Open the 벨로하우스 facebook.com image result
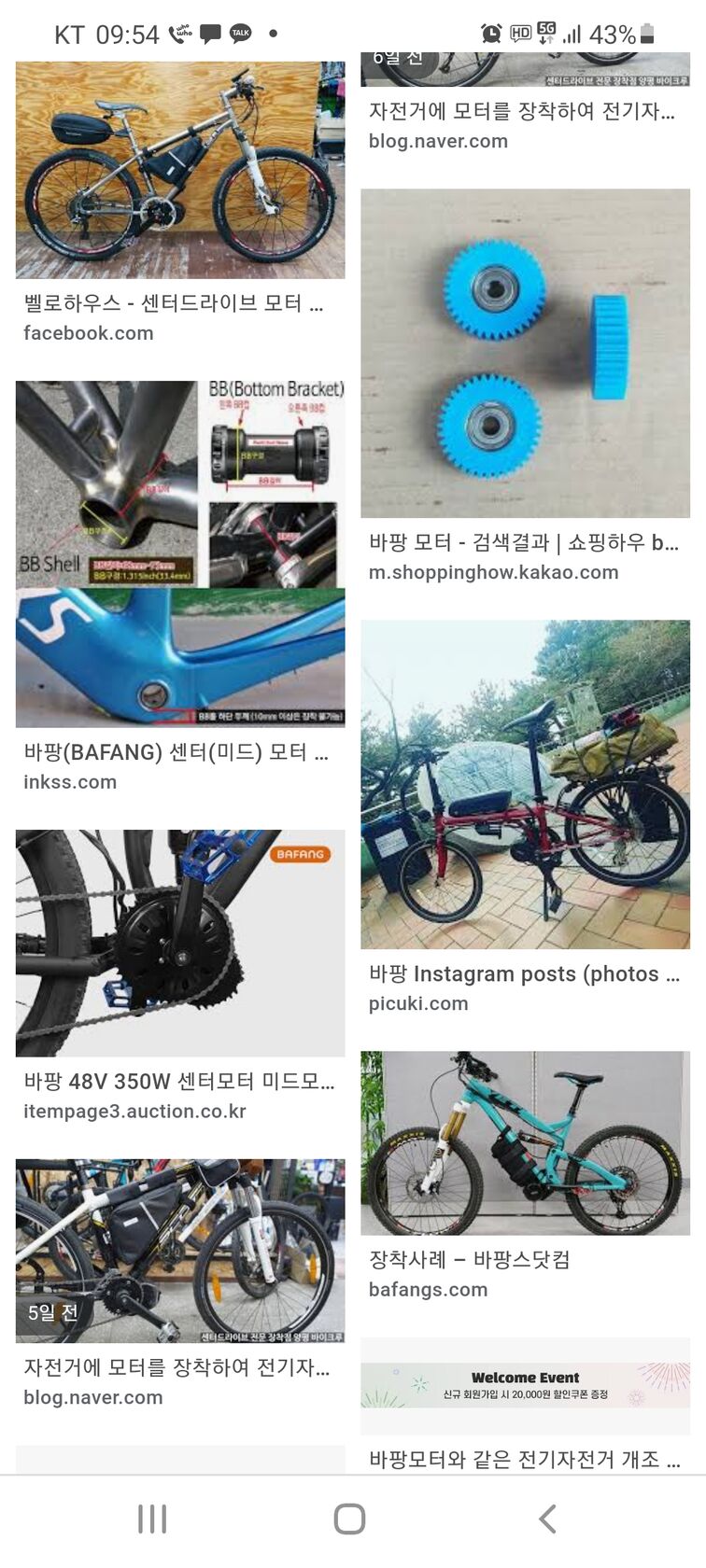Image resolution: width=706 pixels, height=1568 pixels. (x=180, y=170)
